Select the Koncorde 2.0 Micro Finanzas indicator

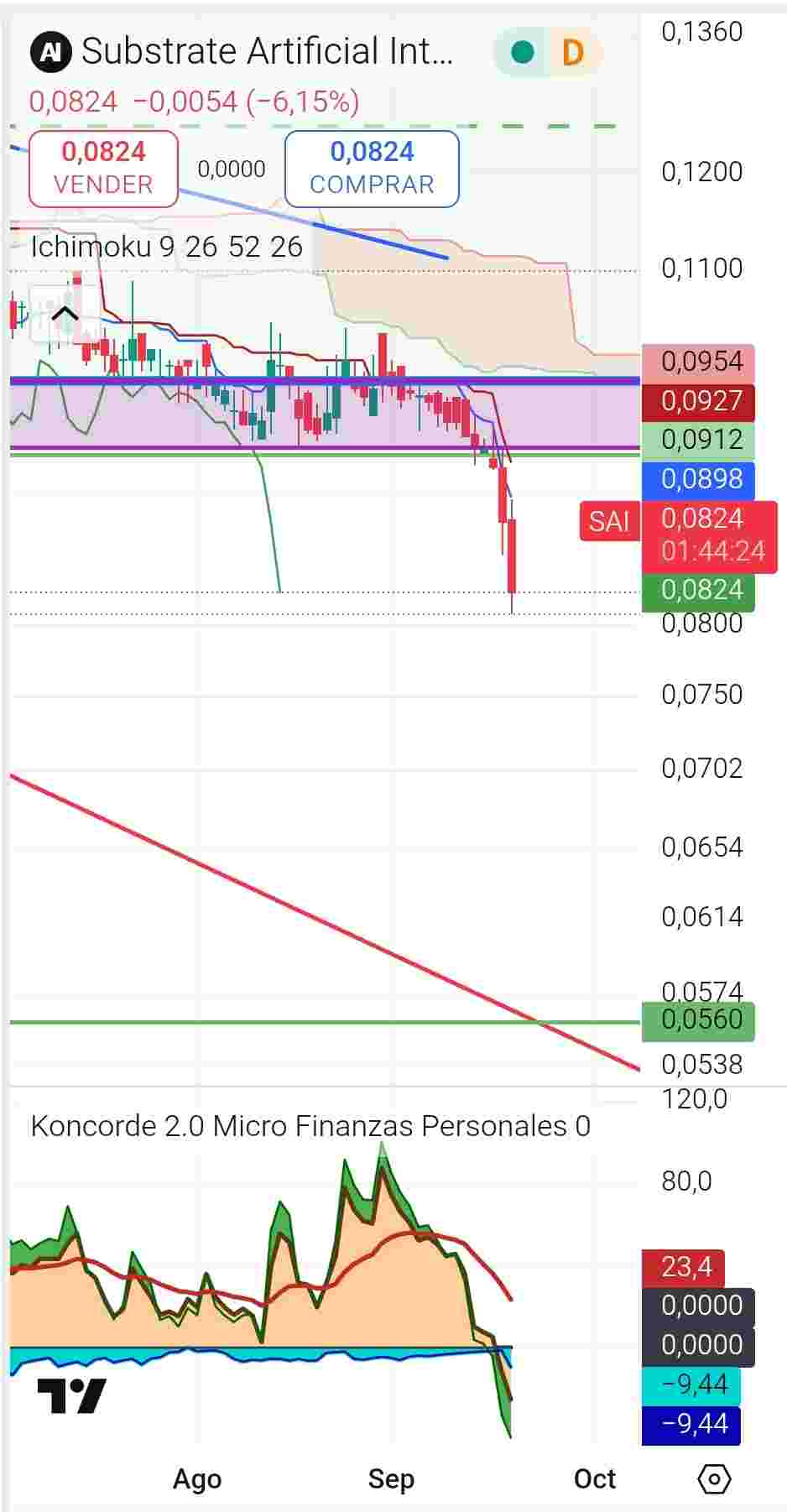pyautogui.click(x=310, y=1126)
